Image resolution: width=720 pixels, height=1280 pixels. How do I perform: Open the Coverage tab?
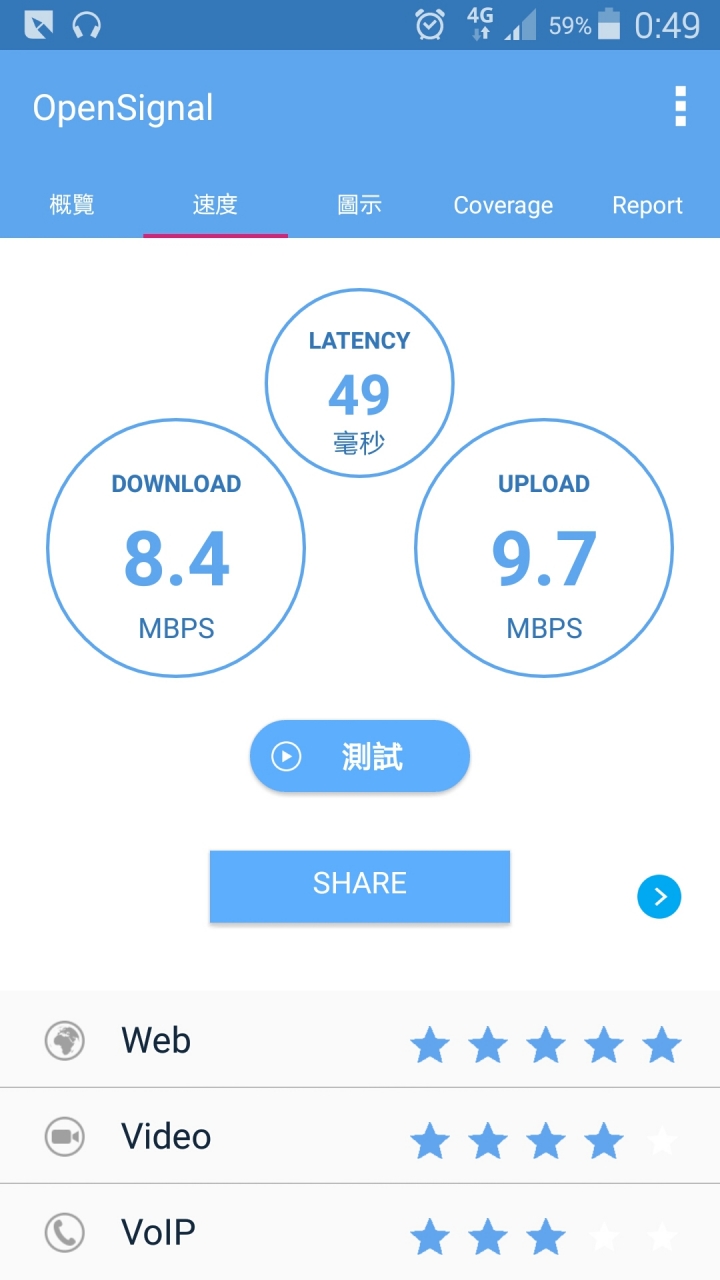[503, 205]
